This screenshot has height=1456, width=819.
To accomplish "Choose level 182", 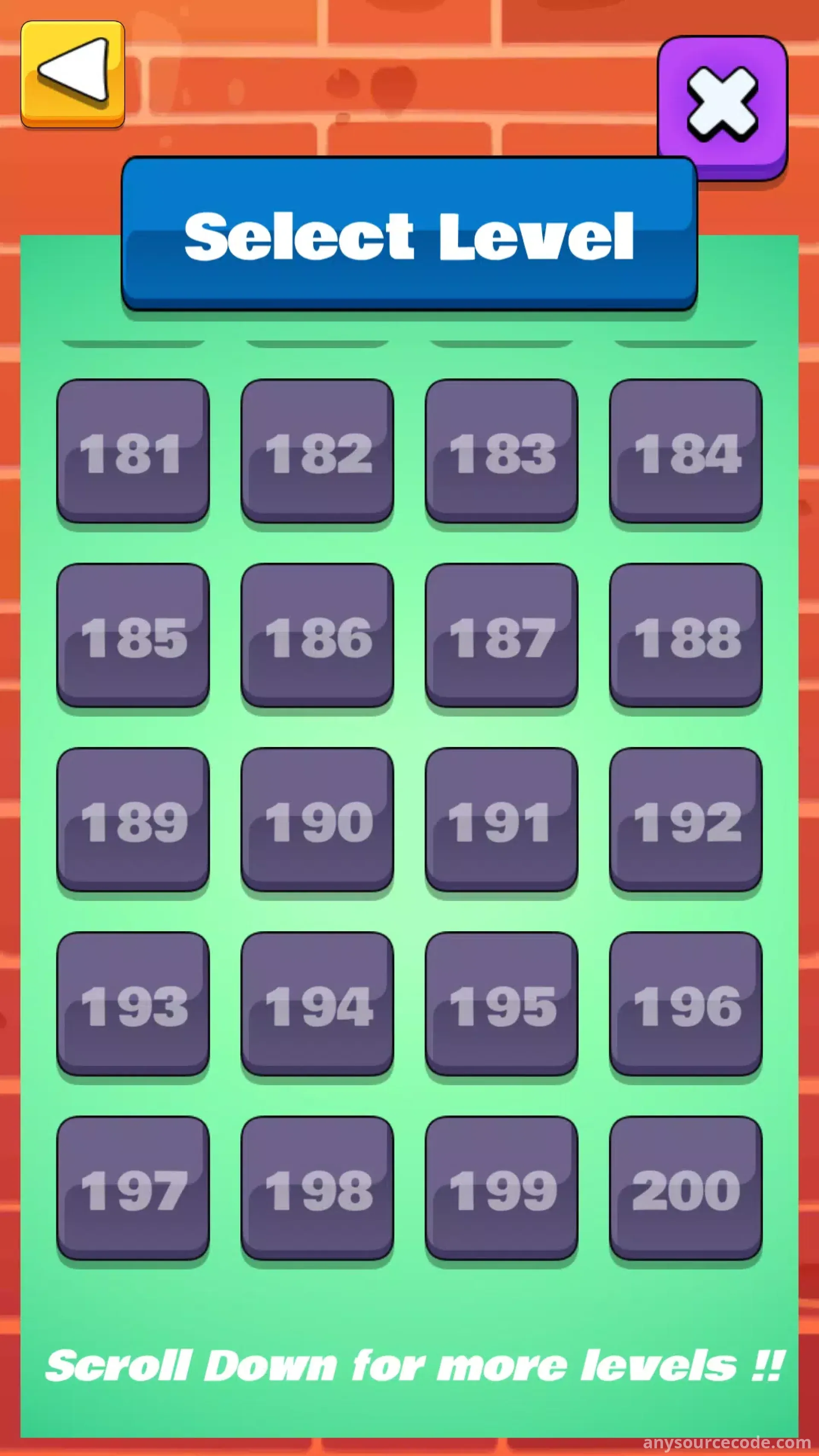I will point(317,451).
